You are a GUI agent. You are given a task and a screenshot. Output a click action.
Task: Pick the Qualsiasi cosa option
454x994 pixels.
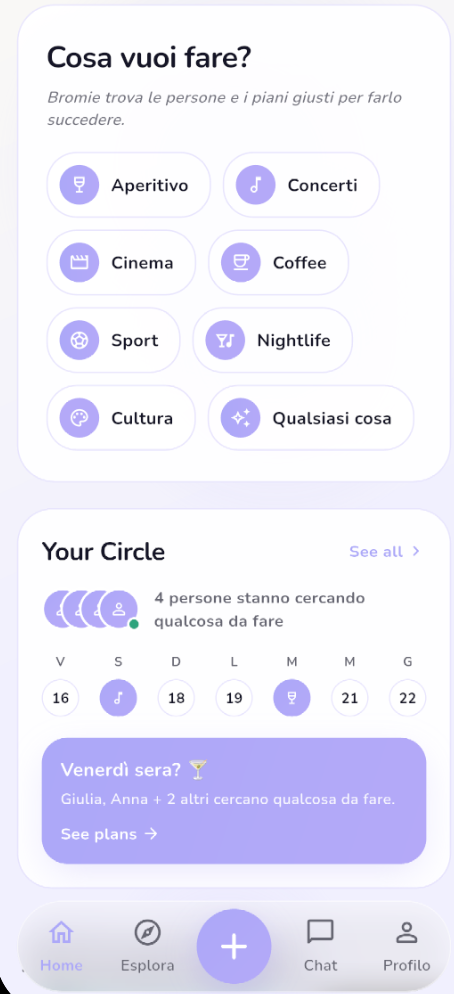pos(311,418)
